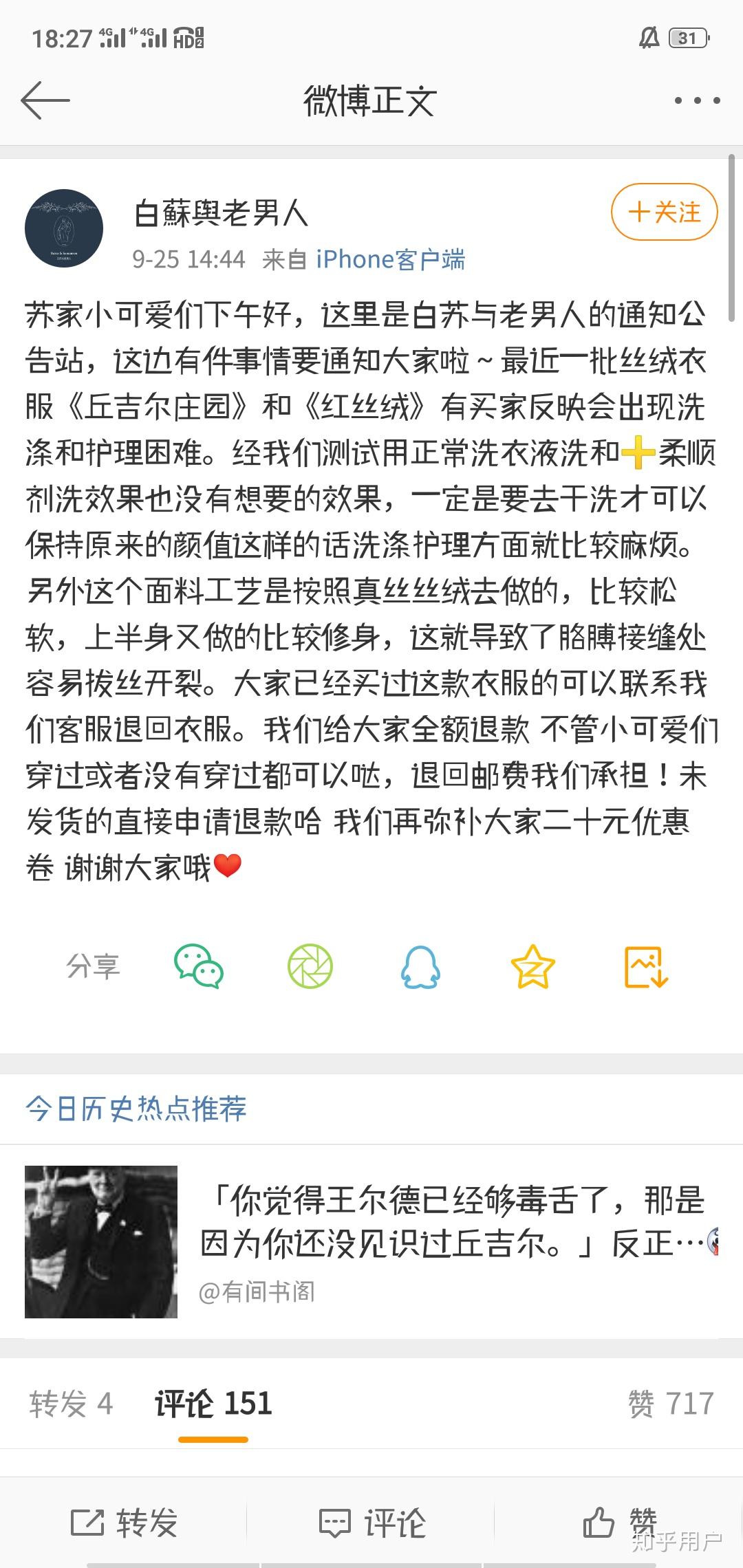Image resolution: width=743 pixels, height=1568 pixels.
Task: Repost via the bottom 转发 button
Action: (124, 1523)
